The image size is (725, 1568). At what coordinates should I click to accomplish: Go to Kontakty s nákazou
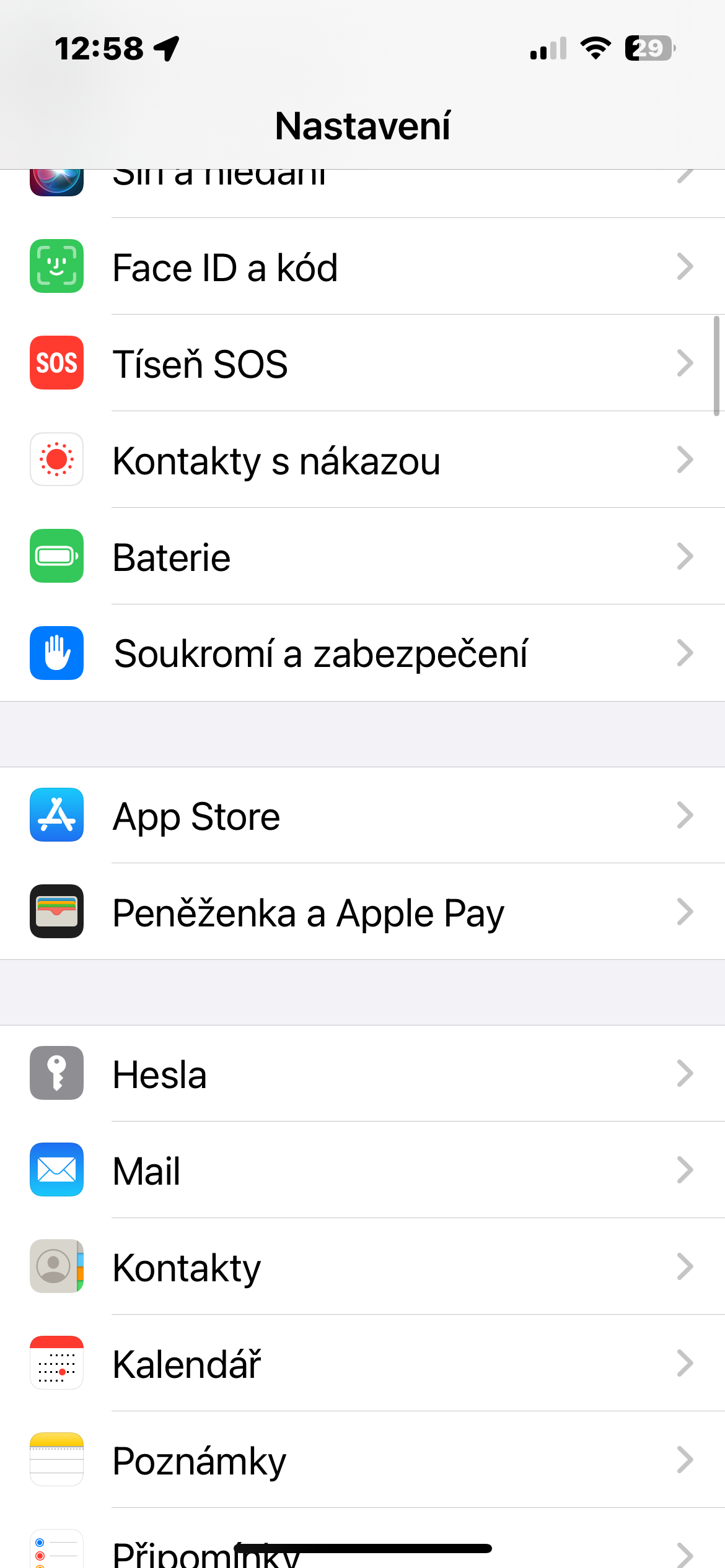click(x=362, y=460)
